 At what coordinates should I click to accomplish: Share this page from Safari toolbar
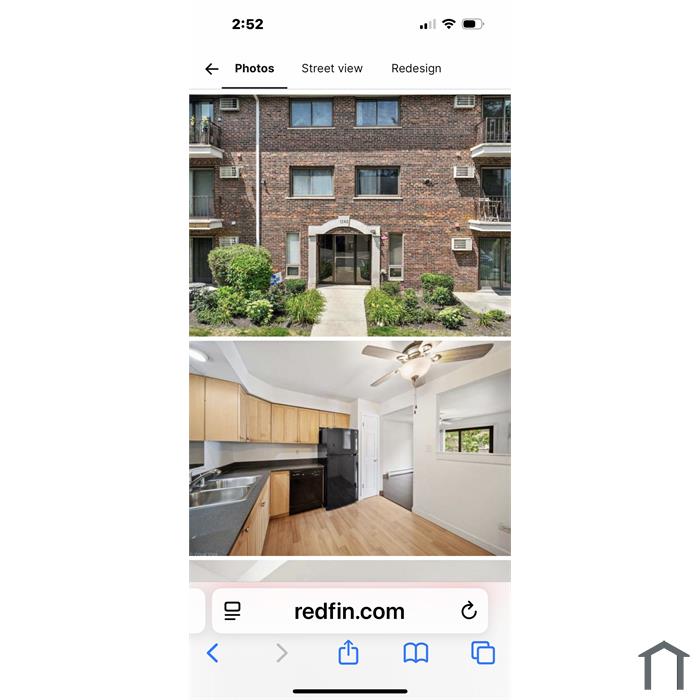[x=348, y=653]
